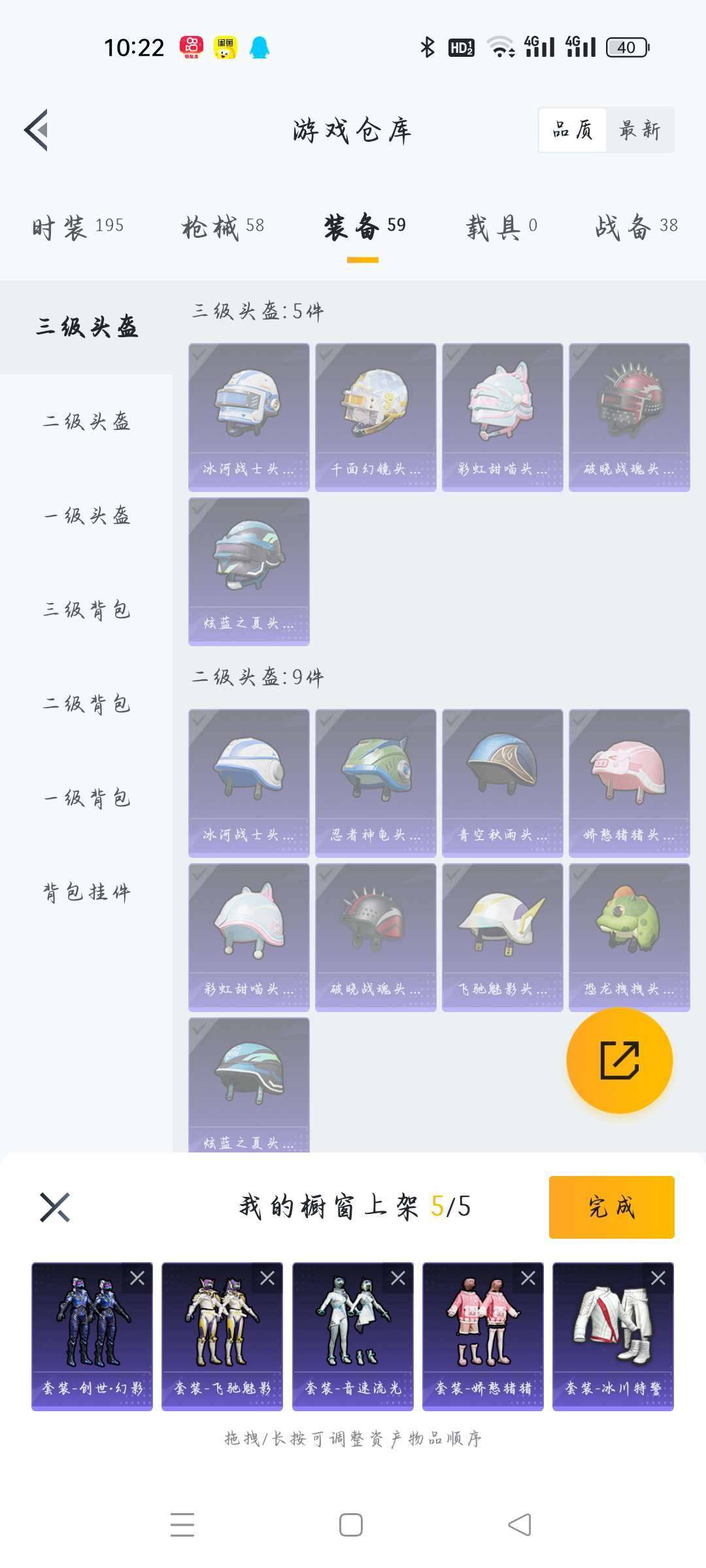Screen dimensions: 706x1568
Task: Tap the orange share floating button
Action: click(x=619, y=1060)
